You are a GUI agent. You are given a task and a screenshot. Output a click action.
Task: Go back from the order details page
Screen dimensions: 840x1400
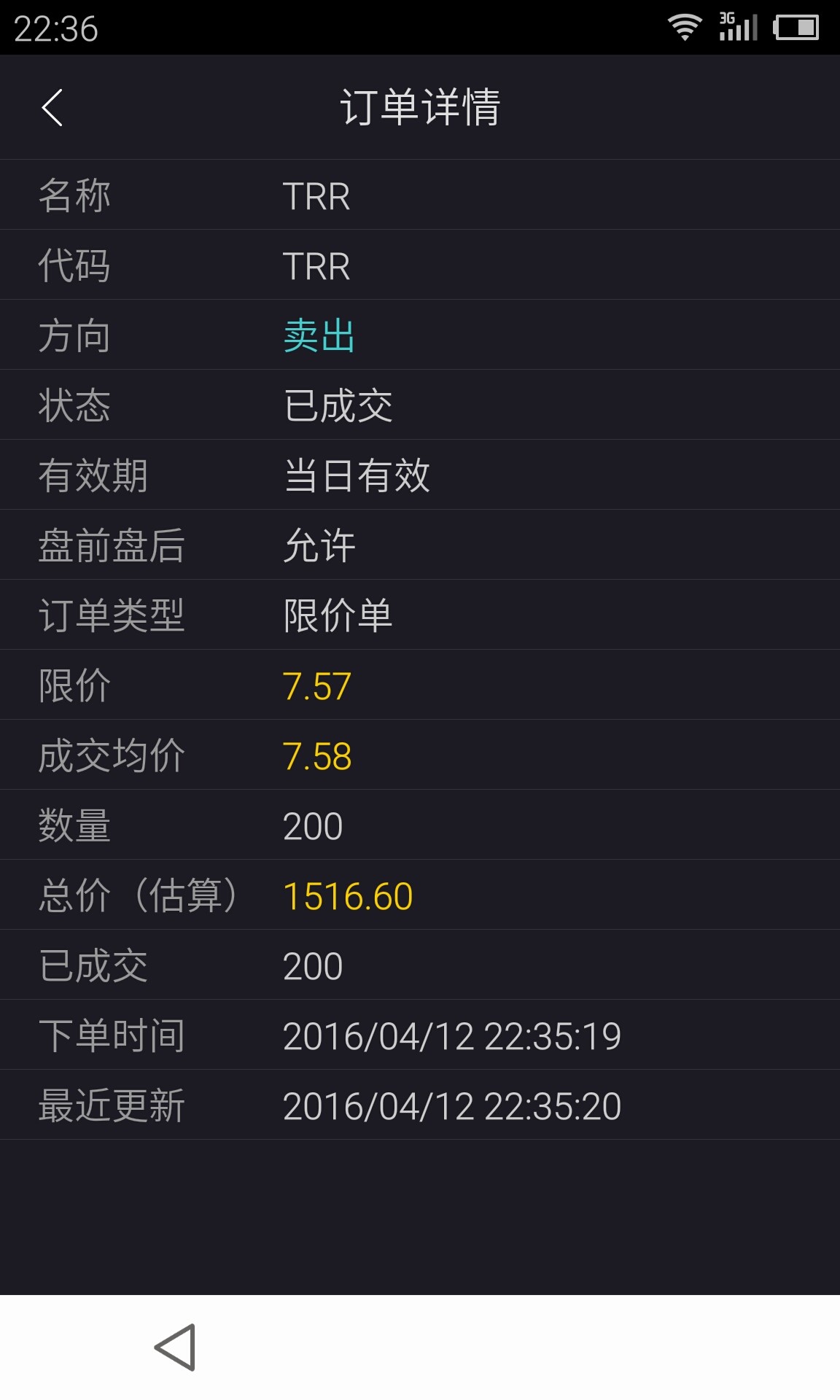pos(52,108)
